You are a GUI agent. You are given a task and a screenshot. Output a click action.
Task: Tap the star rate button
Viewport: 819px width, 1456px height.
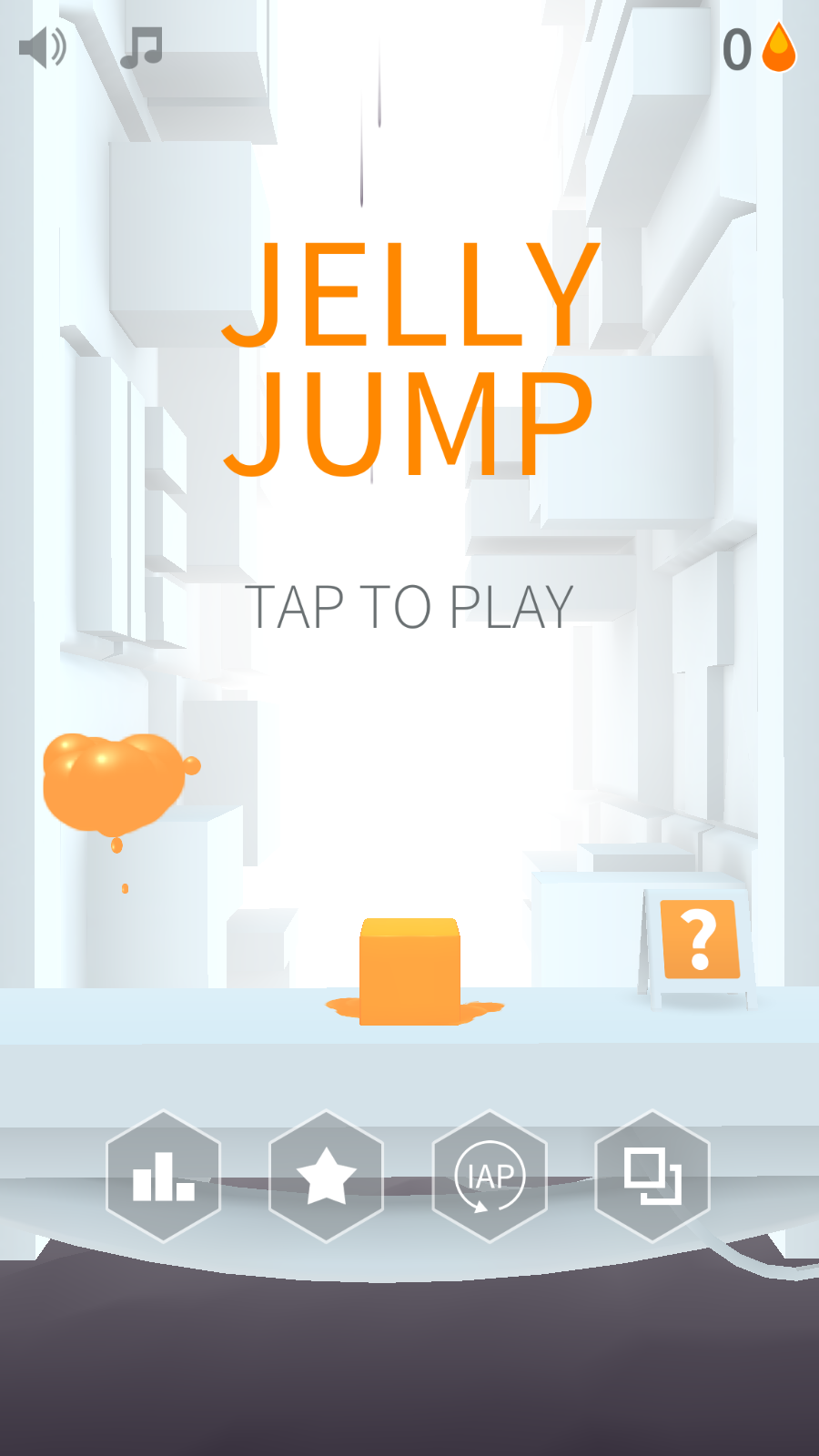[327, 1177]
